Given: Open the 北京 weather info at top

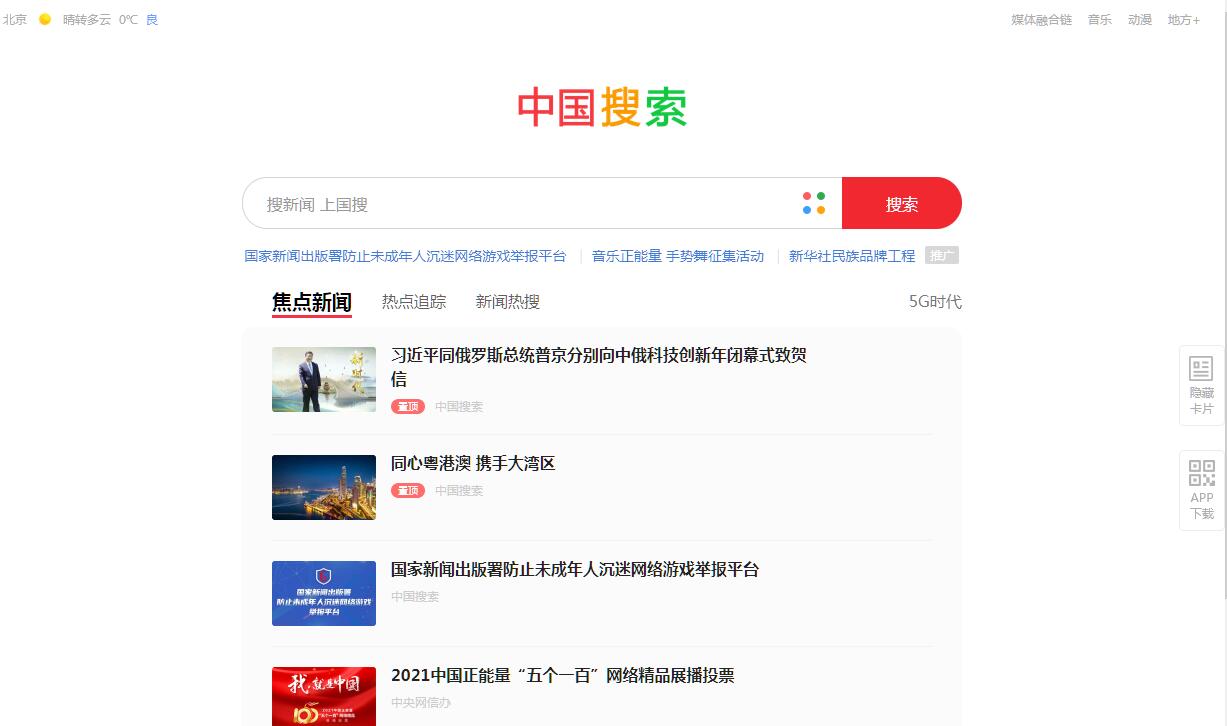Looking at the screenshot, I should 15,19.
